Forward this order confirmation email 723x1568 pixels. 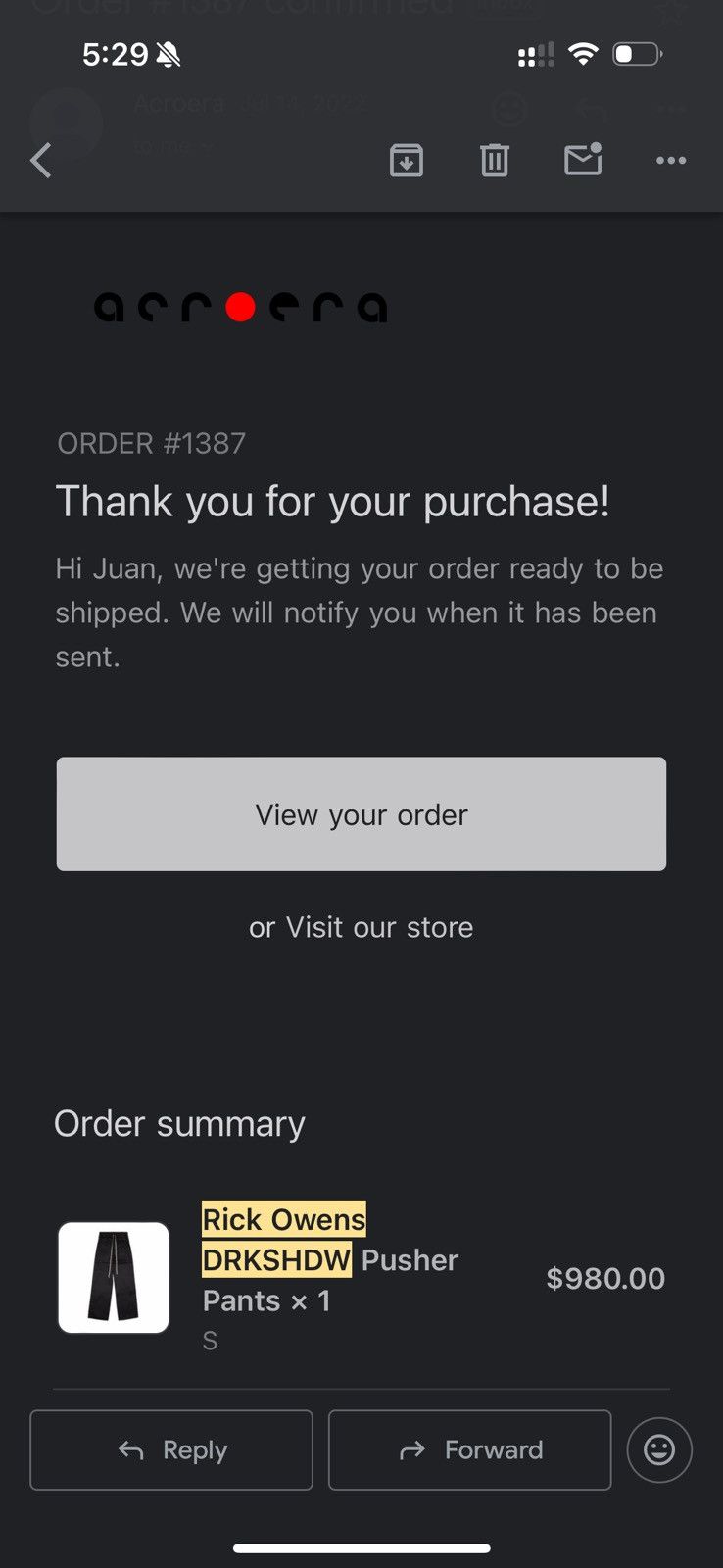(470, 1449)
